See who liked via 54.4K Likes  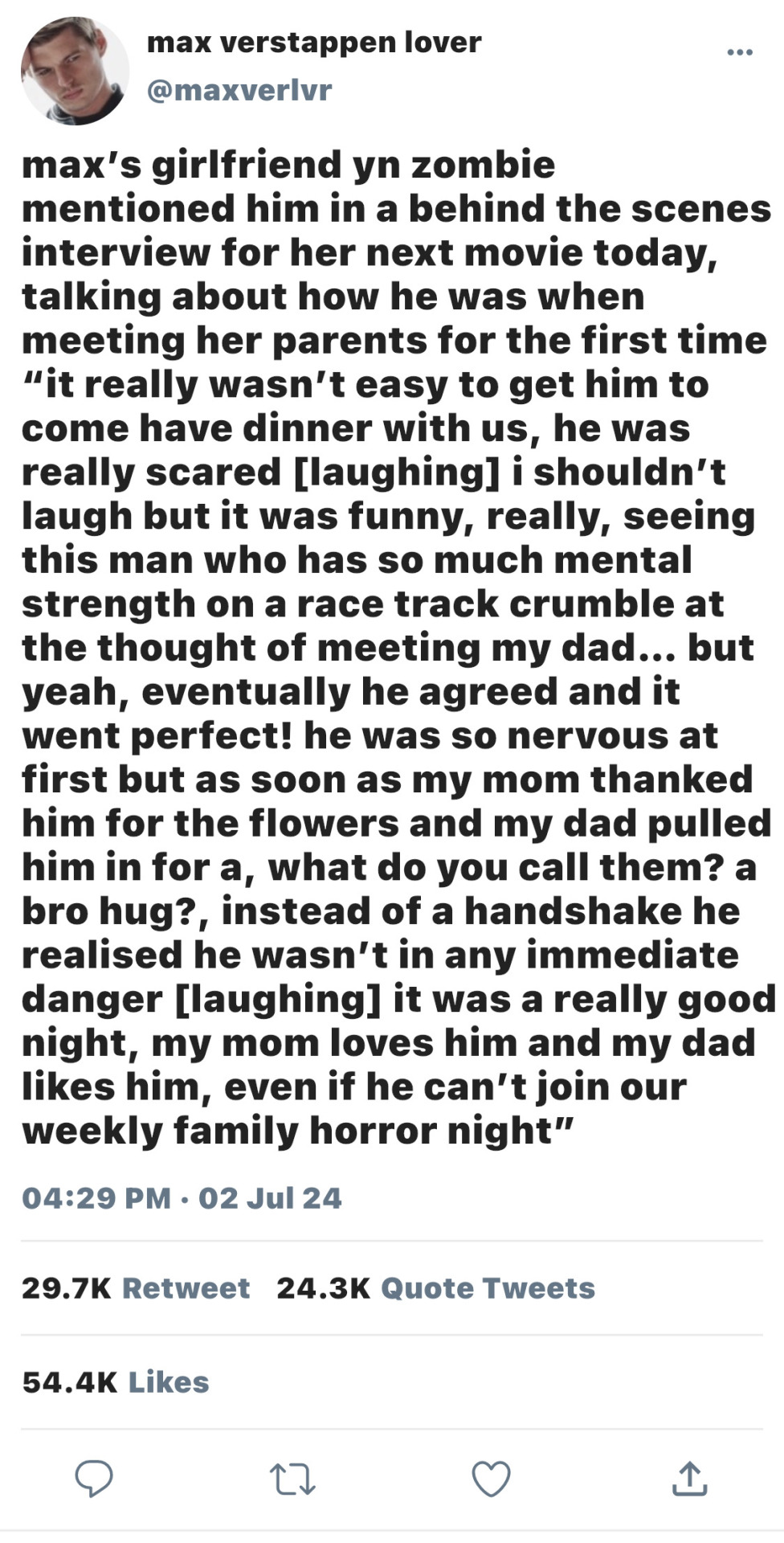point(116,1382)
